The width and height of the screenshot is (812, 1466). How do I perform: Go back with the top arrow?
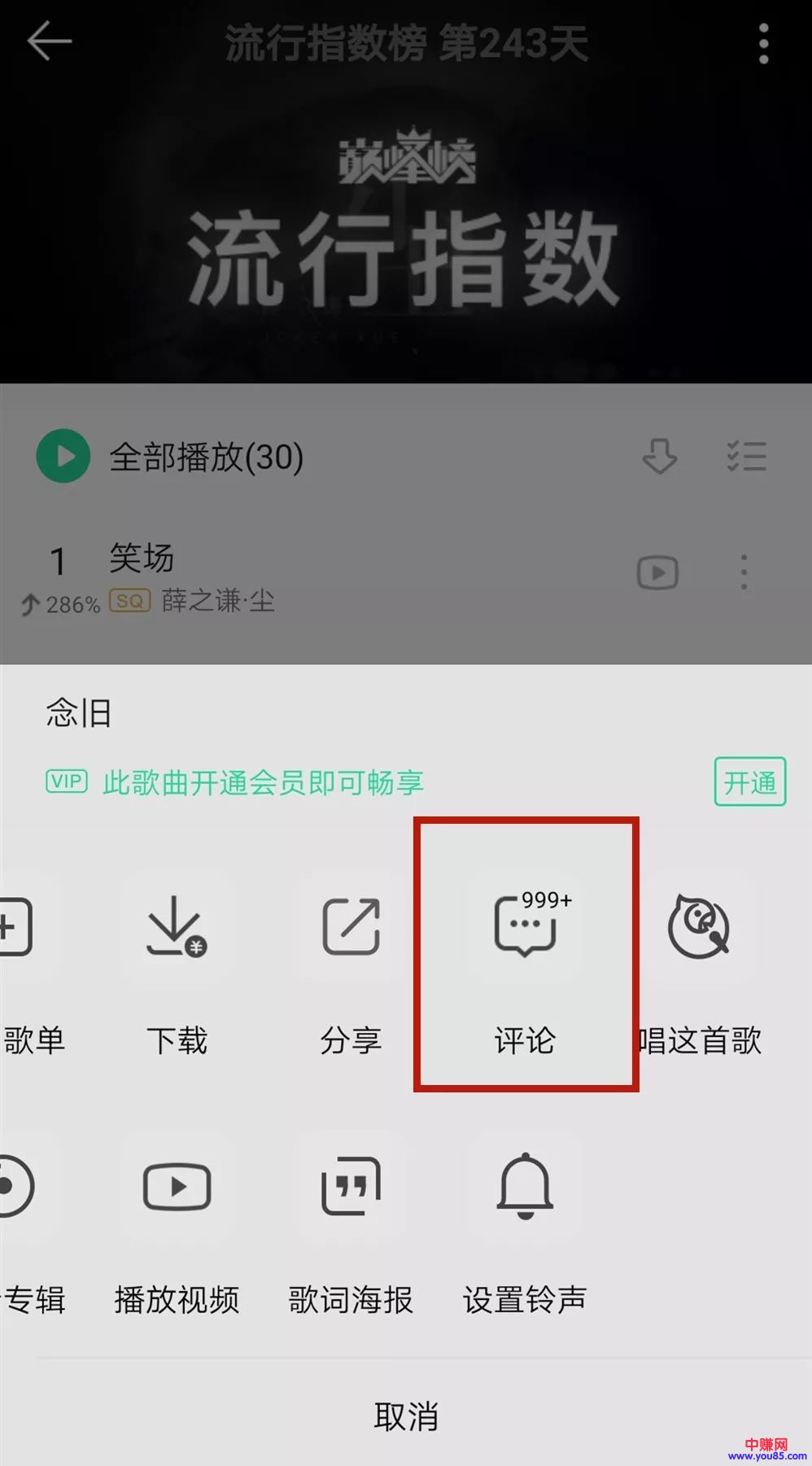(x=49, y=42)
